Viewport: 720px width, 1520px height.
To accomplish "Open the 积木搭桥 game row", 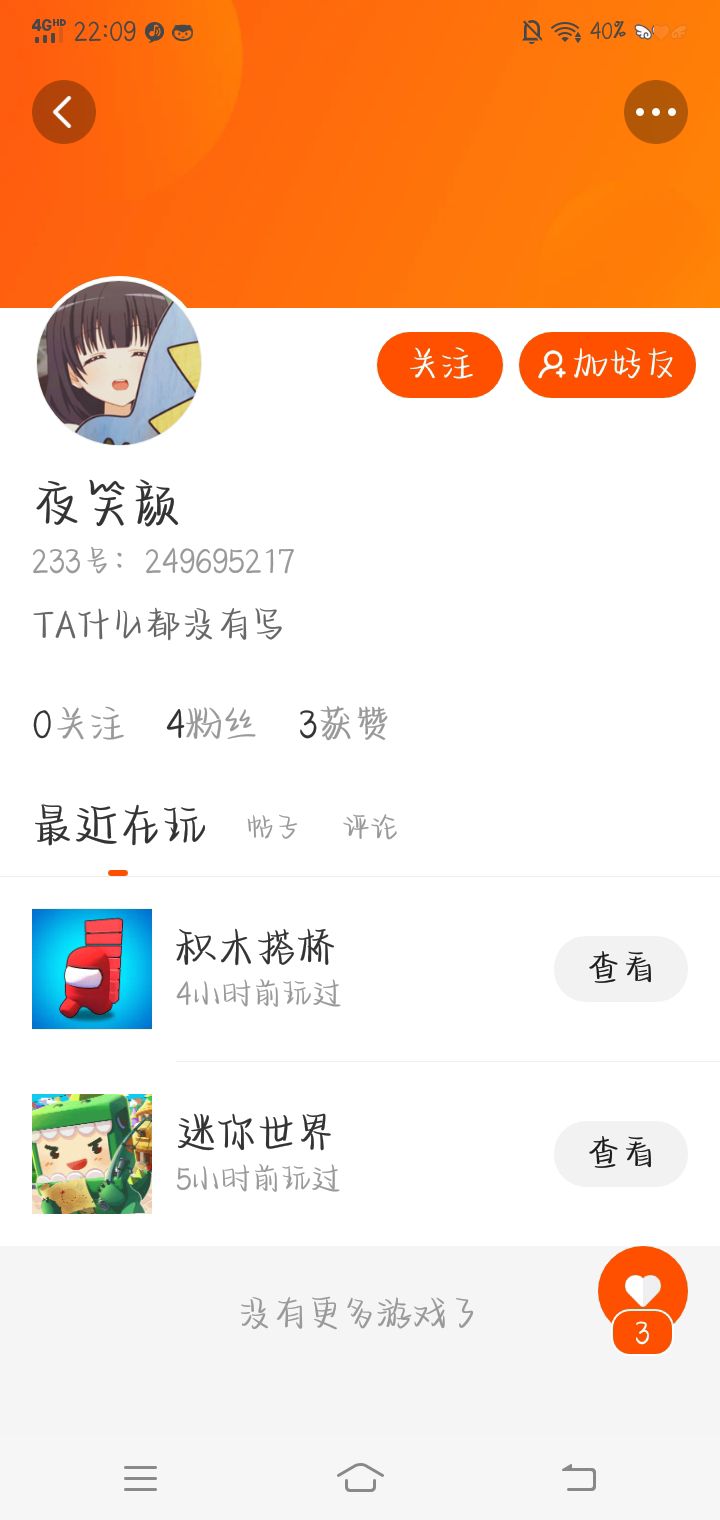I will tap(300, 968).
